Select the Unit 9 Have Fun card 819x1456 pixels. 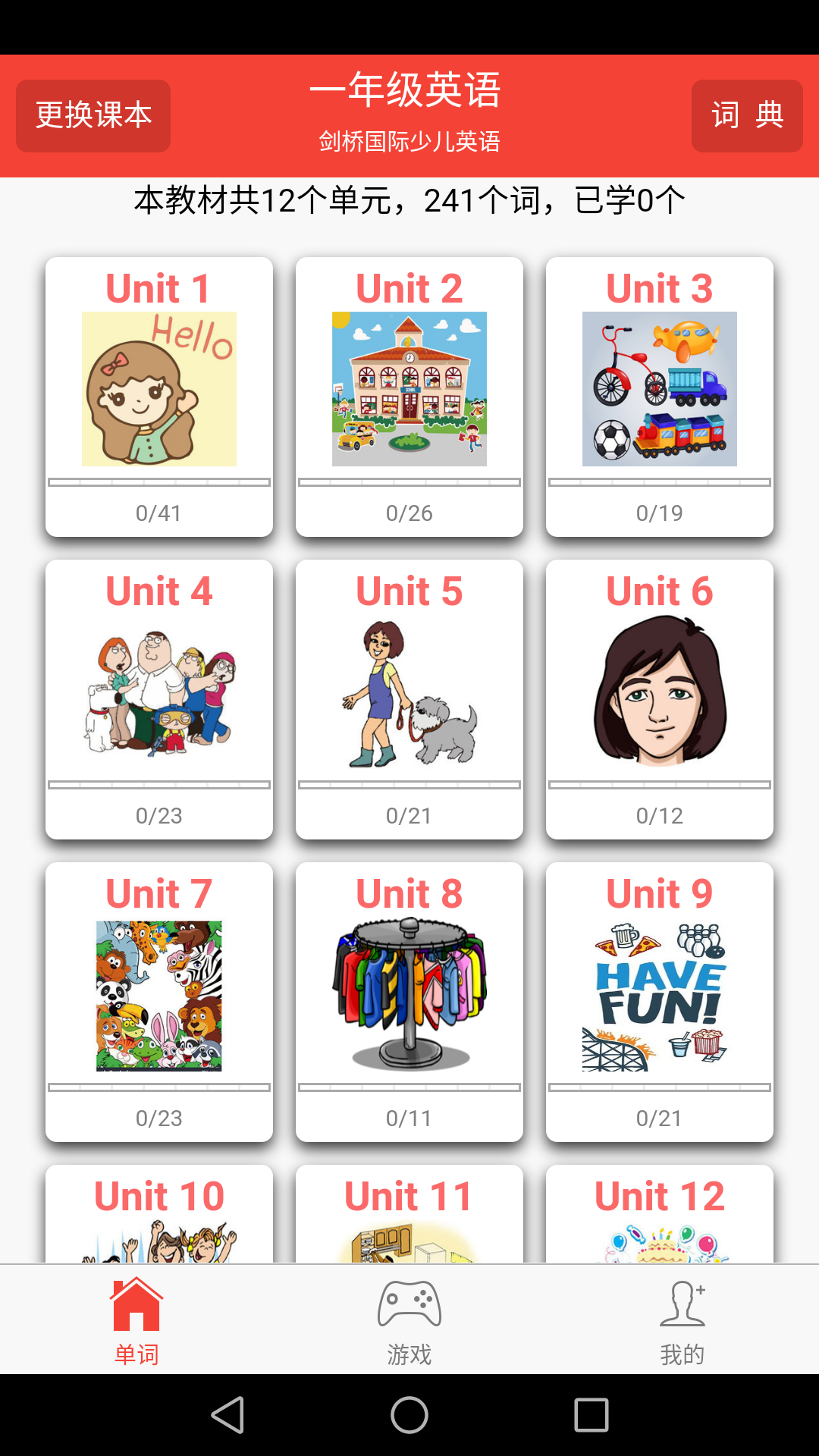(660, 1001)
